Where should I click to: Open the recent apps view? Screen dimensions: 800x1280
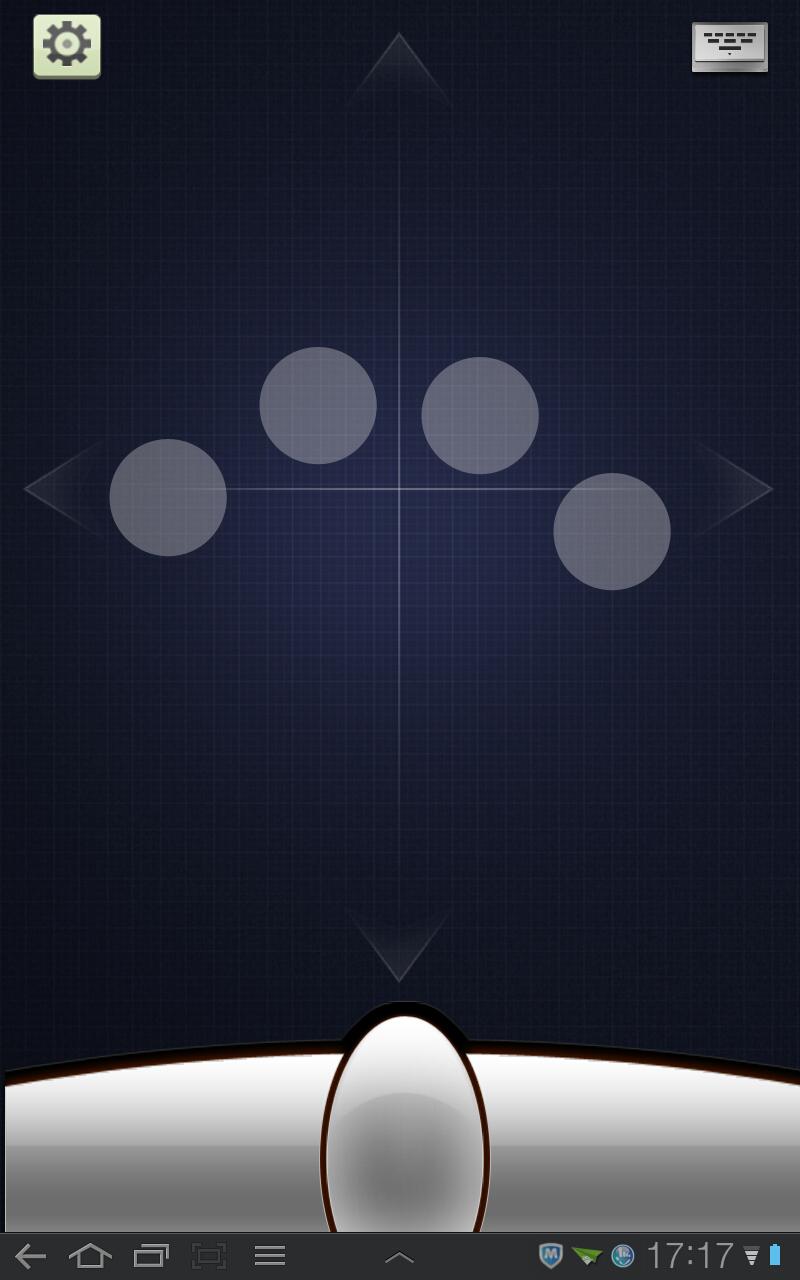pyautogui.click(x=151, y=1256)
